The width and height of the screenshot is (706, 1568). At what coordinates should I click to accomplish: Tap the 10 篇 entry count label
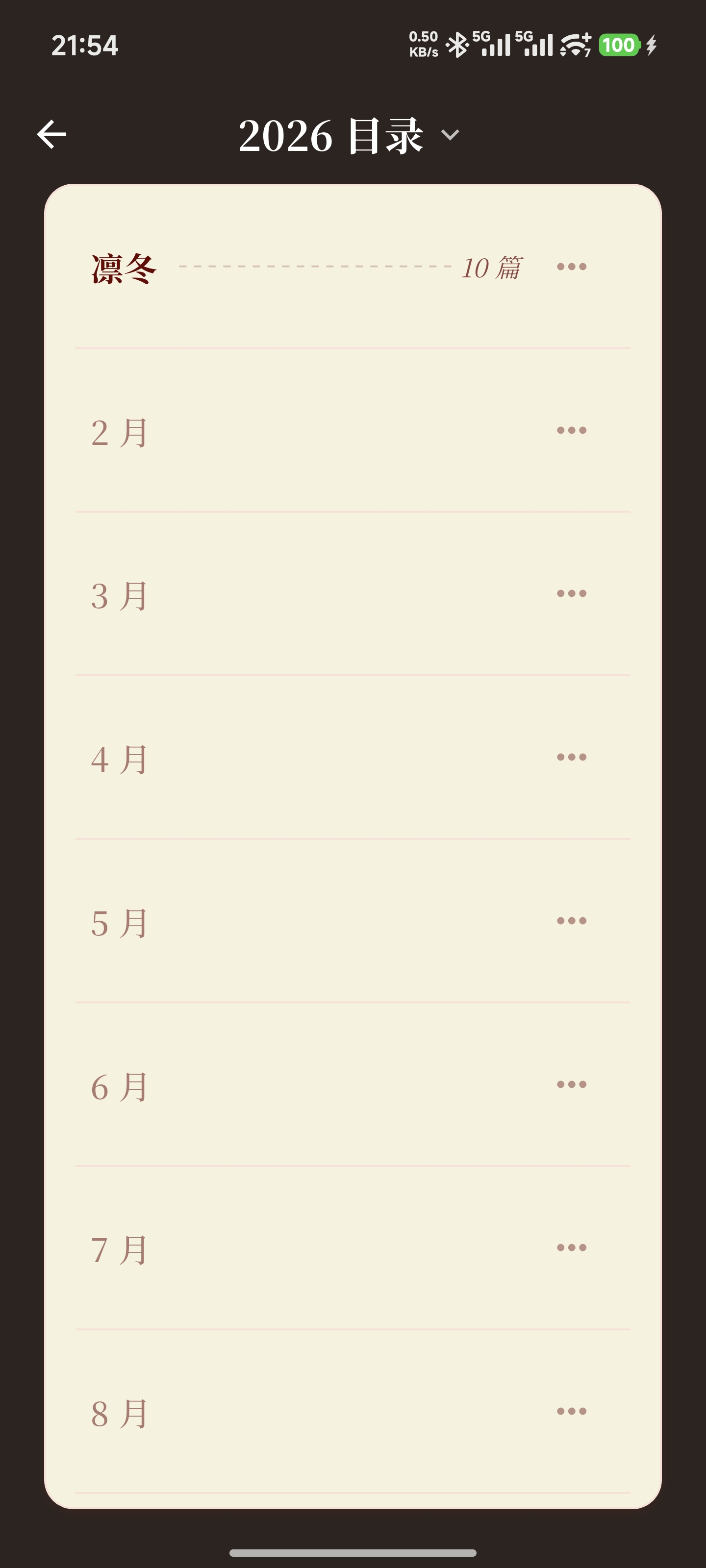point(491,268)
